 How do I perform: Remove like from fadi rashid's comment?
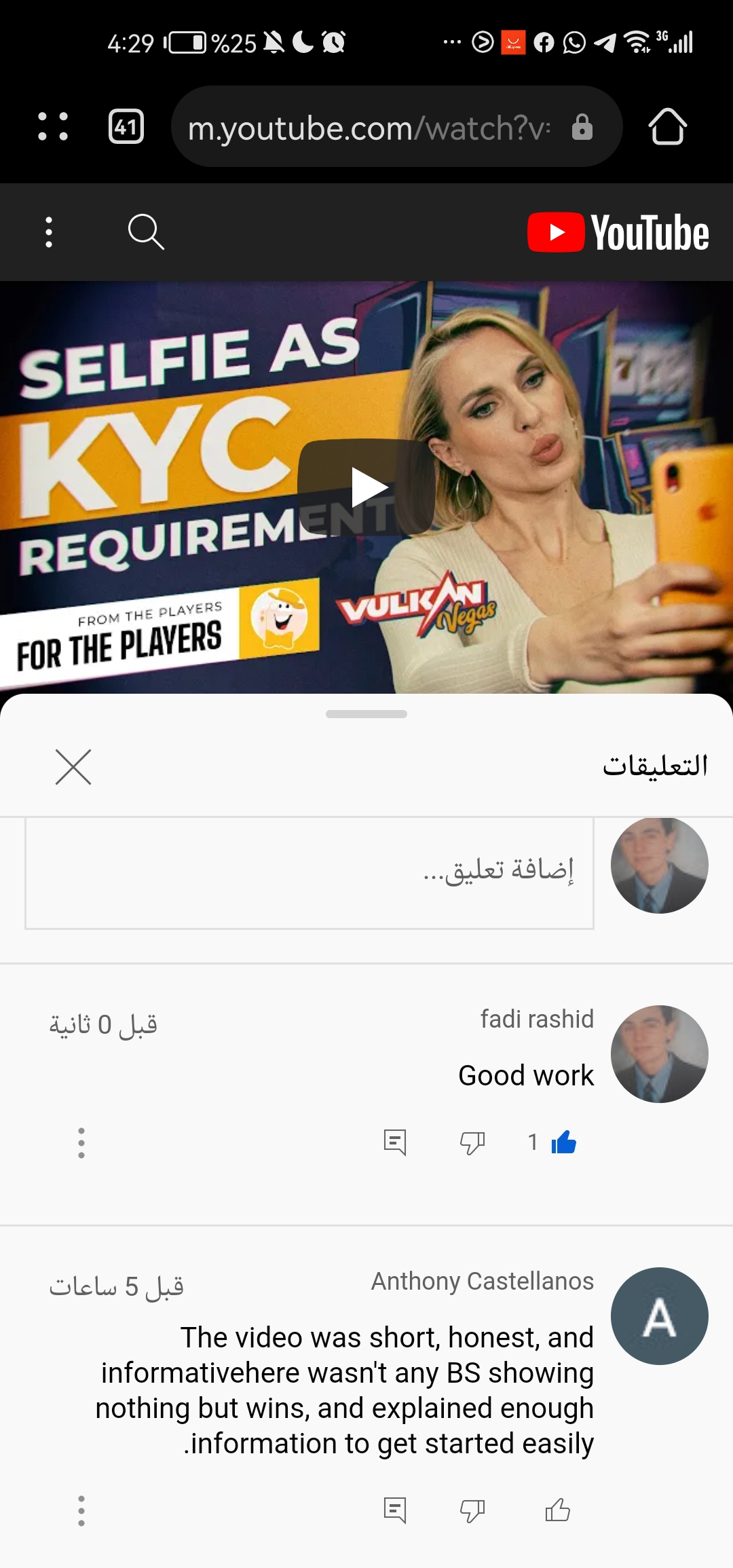563,1142
